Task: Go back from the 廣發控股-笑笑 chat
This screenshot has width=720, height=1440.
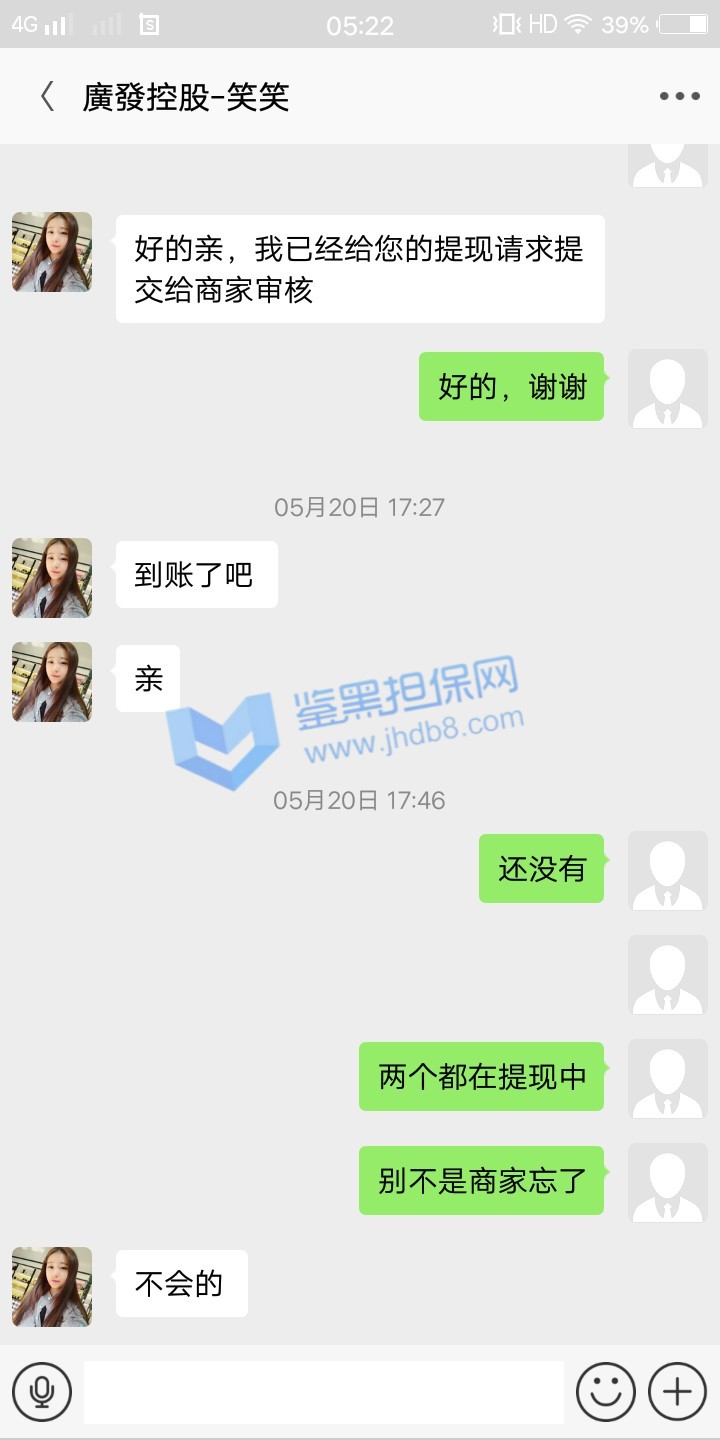Action: click(46, 97)
